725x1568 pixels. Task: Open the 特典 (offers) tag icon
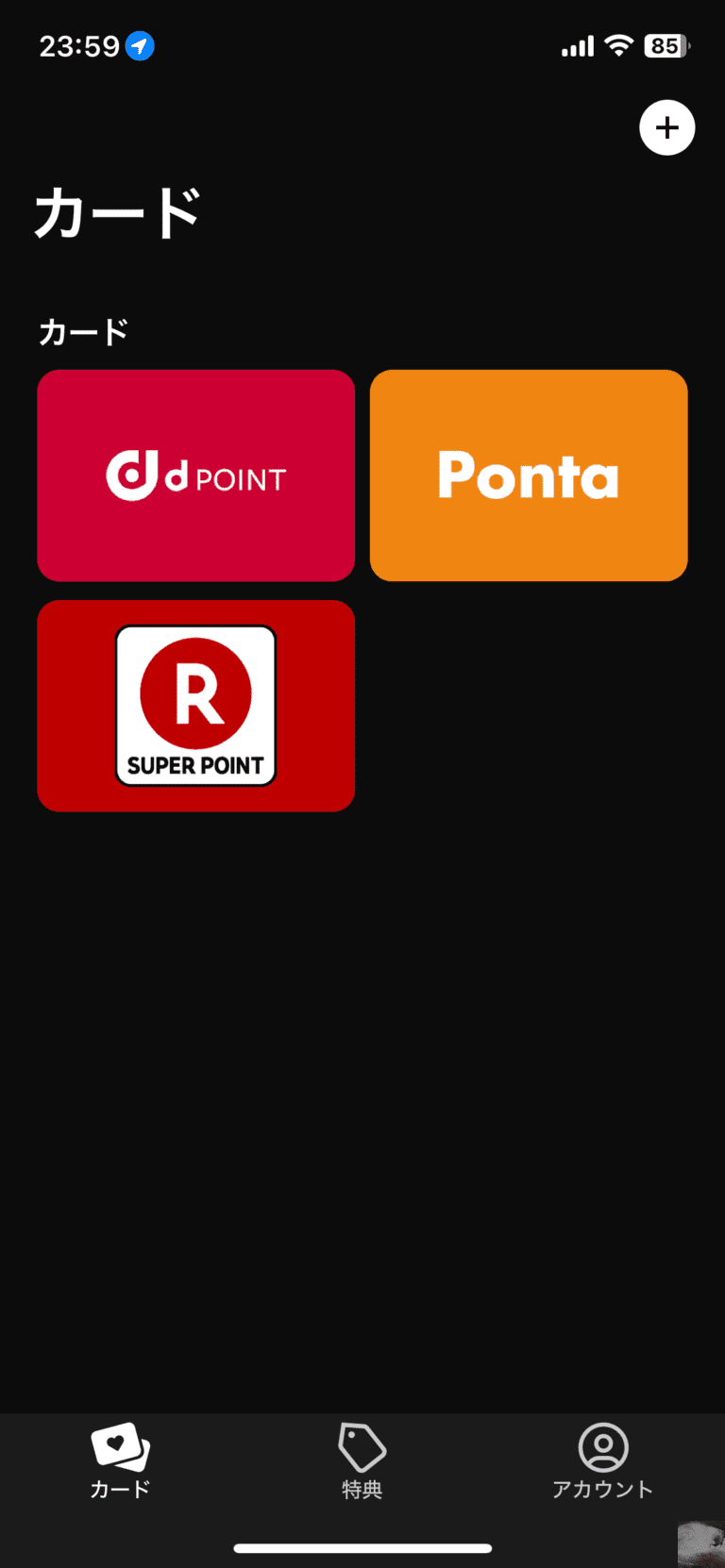362,1447
